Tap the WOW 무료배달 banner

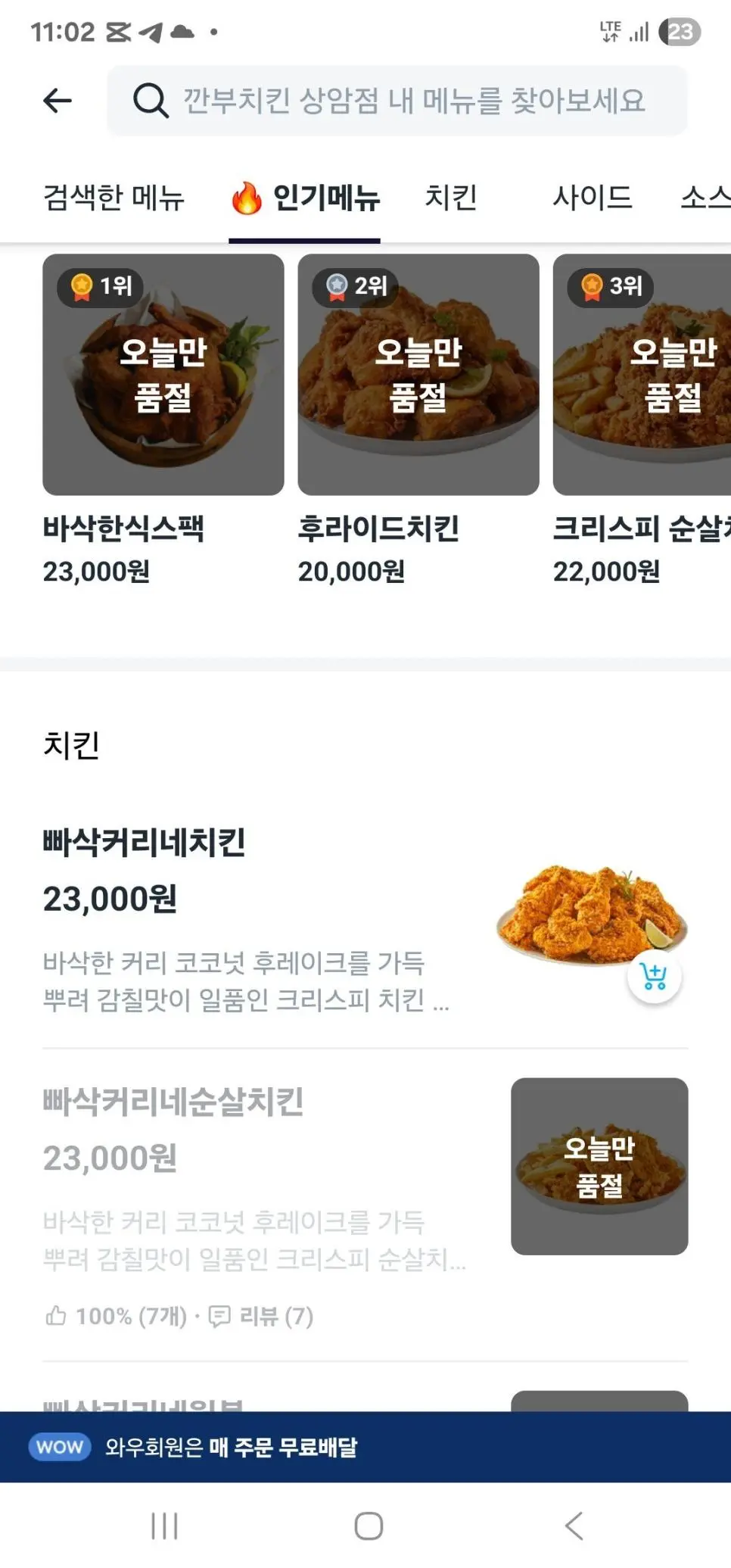[365, 1447]
